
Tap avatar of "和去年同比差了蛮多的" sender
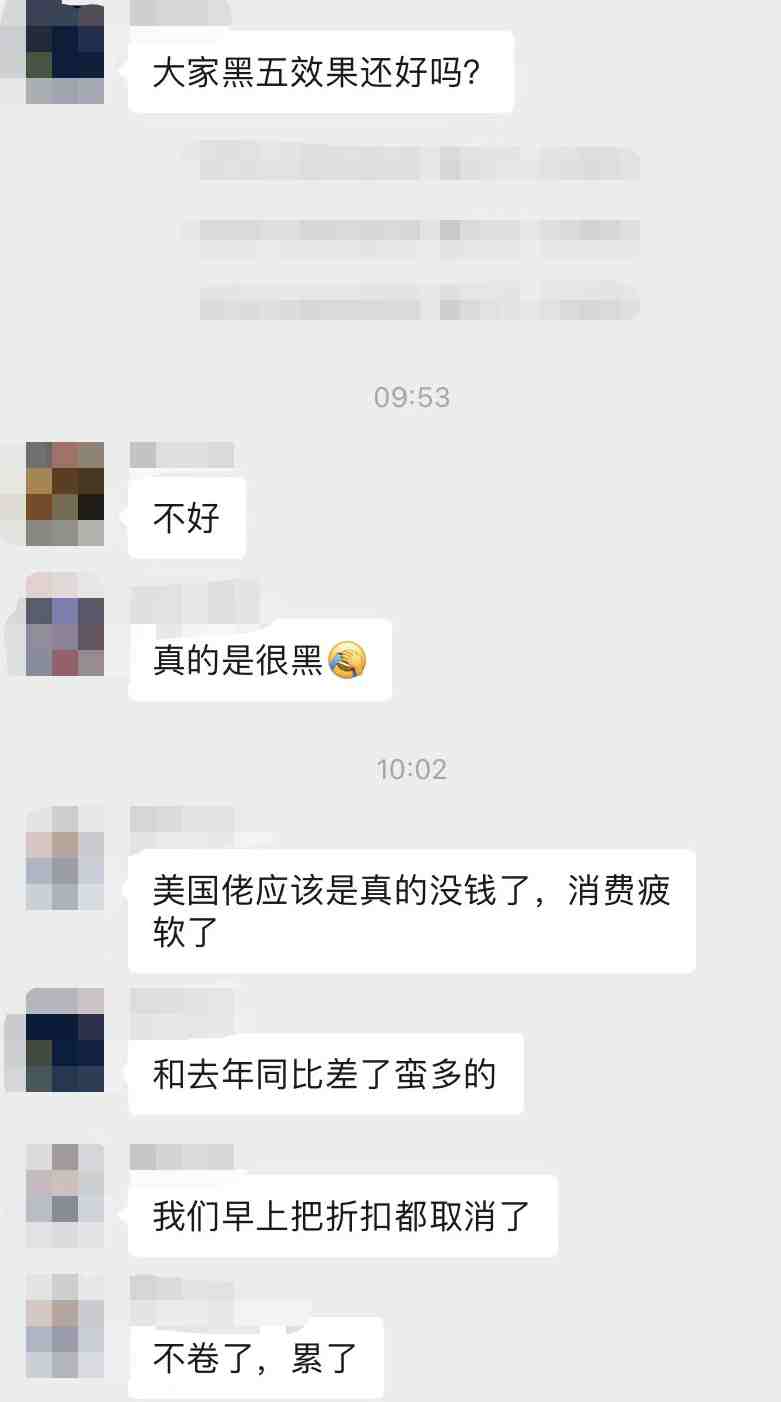[65, 1040]
